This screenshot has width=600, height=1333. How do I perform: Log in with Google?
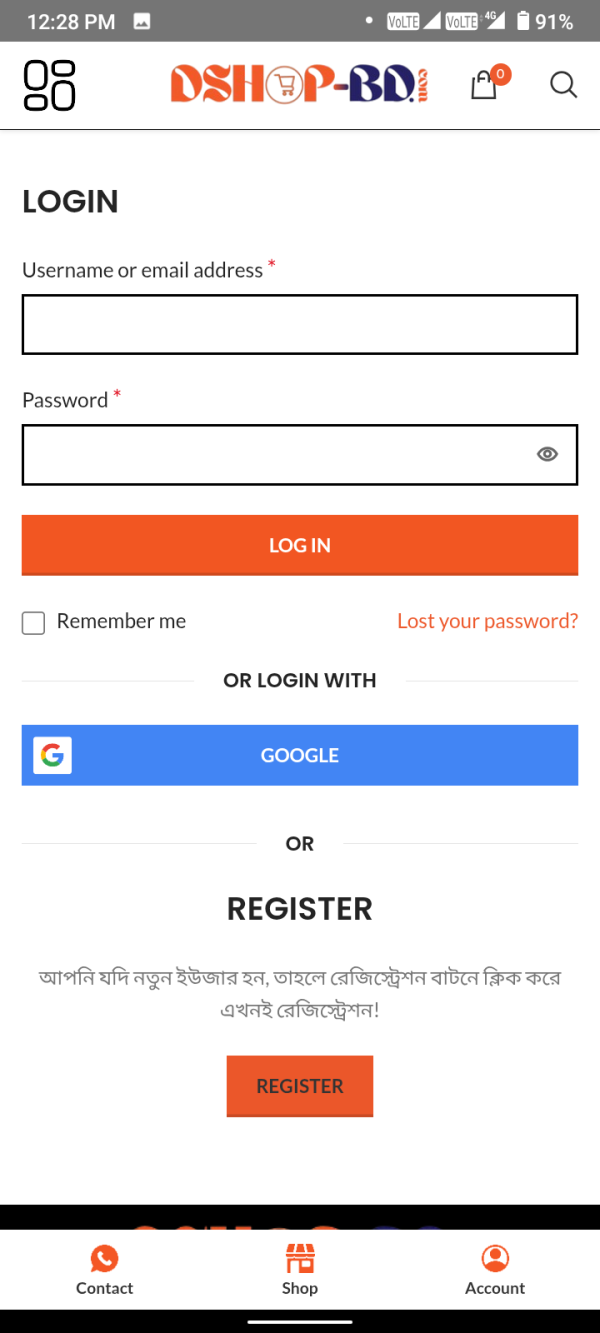(300, 755)
